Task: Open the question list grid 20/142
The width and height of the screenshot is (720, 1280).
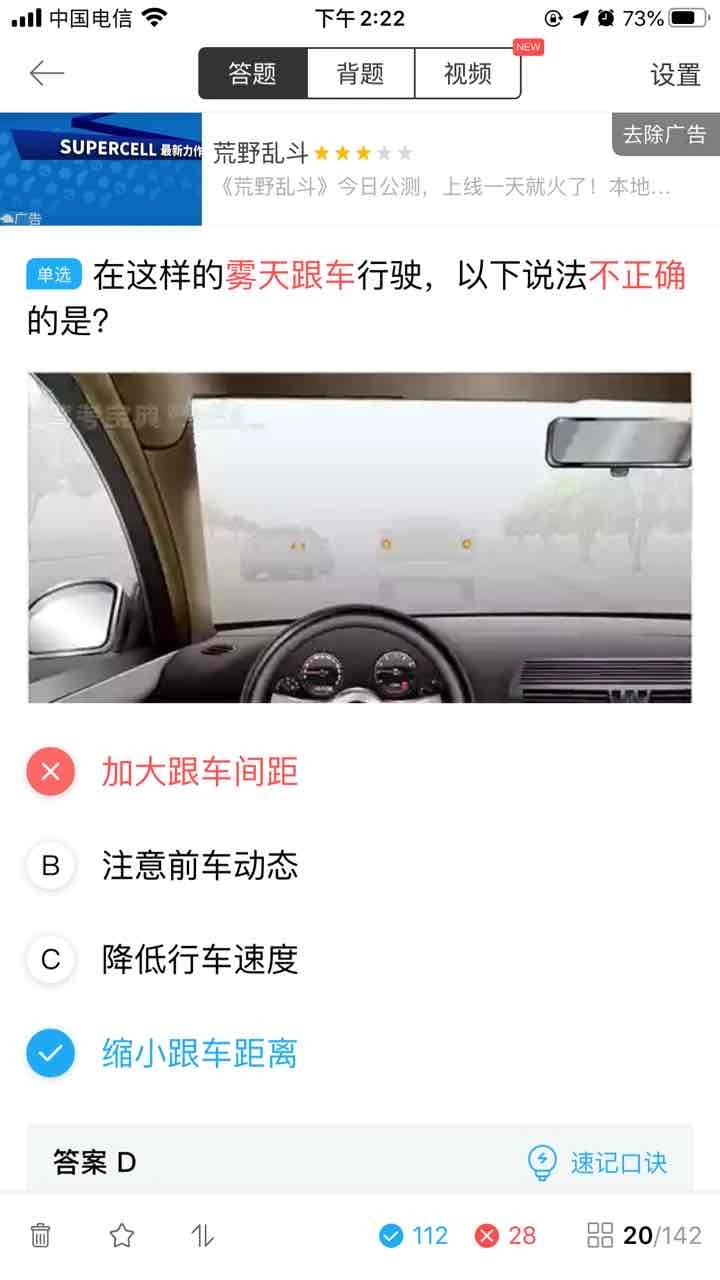Action: (x=644, y=1235)
